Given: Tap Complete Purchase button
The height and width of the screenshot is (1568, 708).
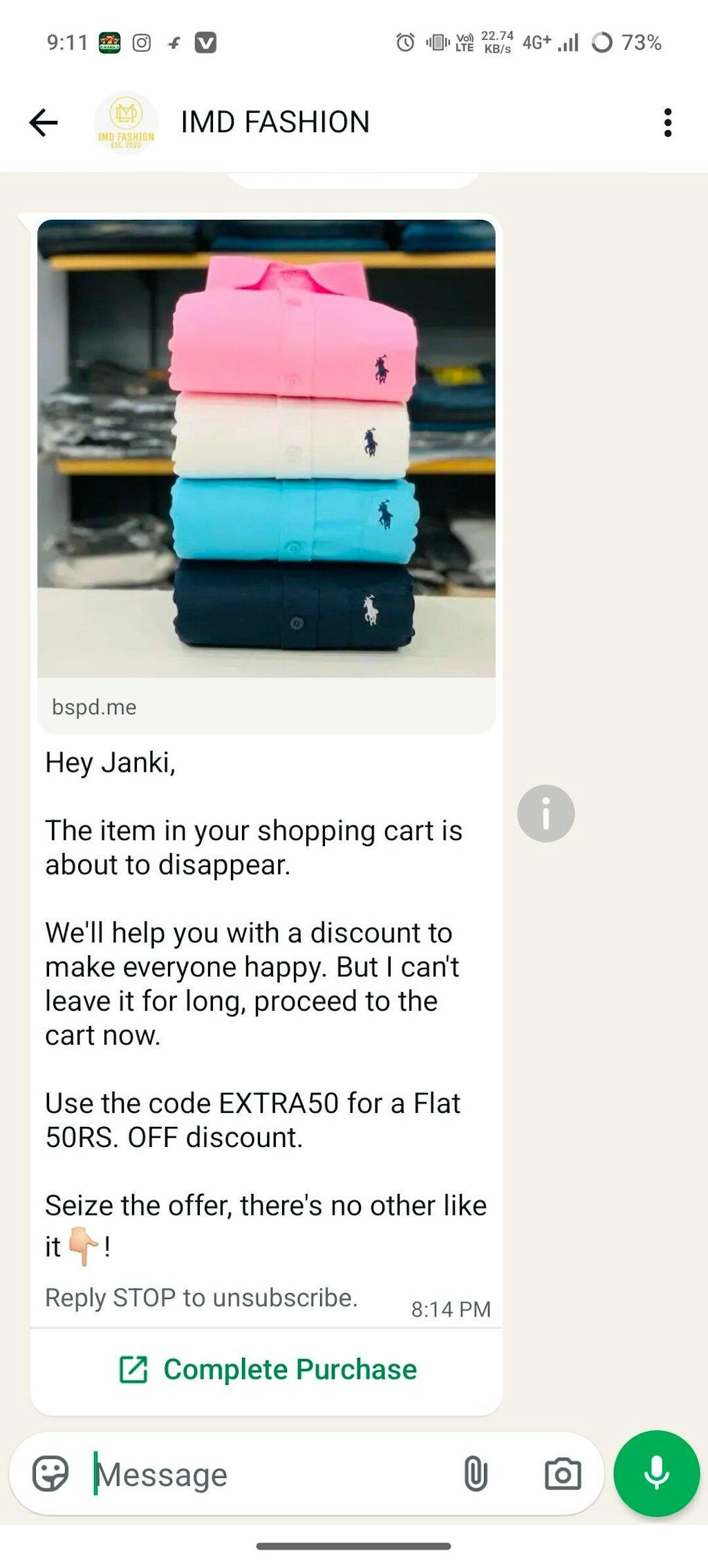Looking at the screenshot, I should pos(268,1370).
